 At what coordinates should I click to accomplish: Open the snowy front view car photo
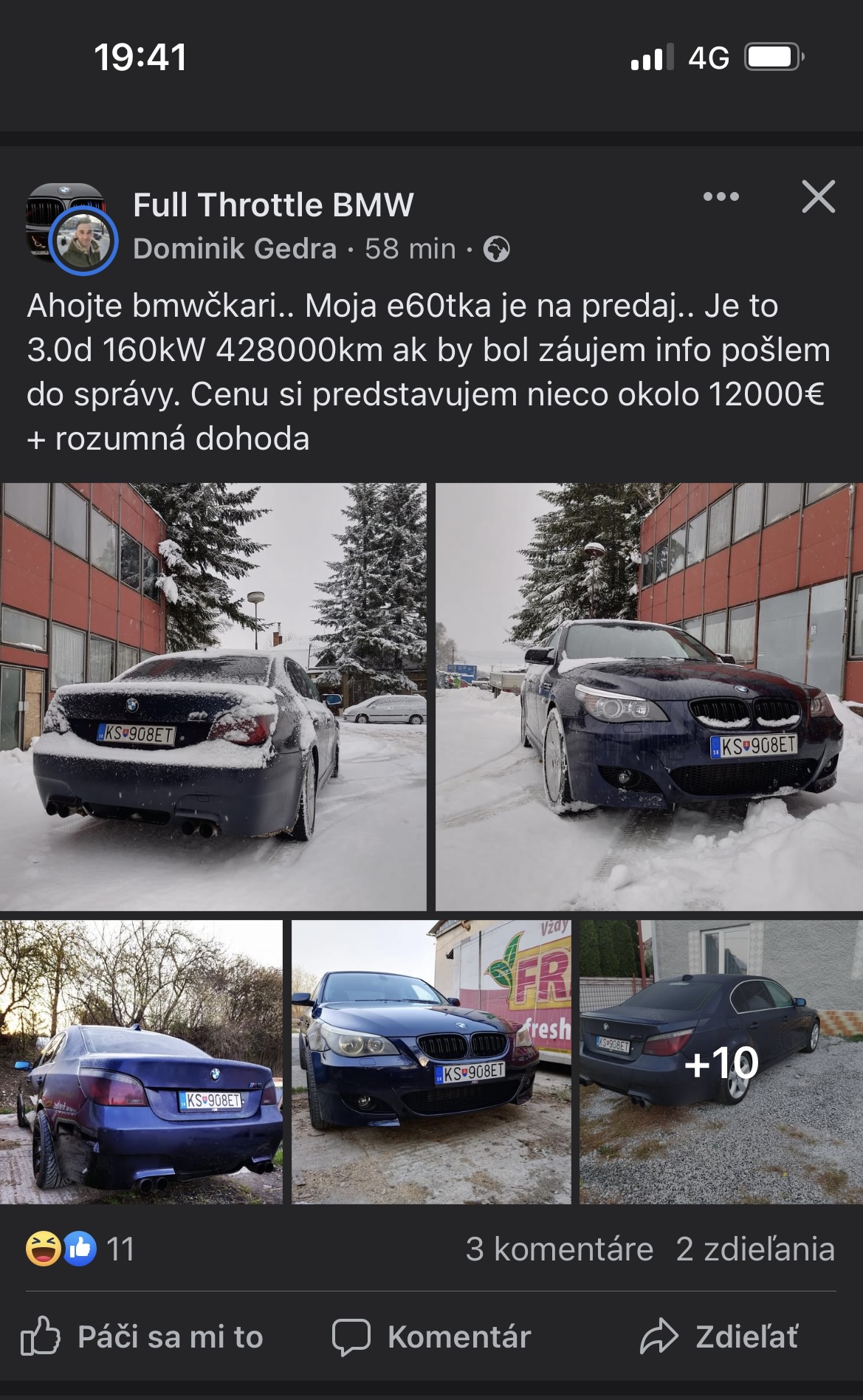pyautogui.click(x=648, y=696)
